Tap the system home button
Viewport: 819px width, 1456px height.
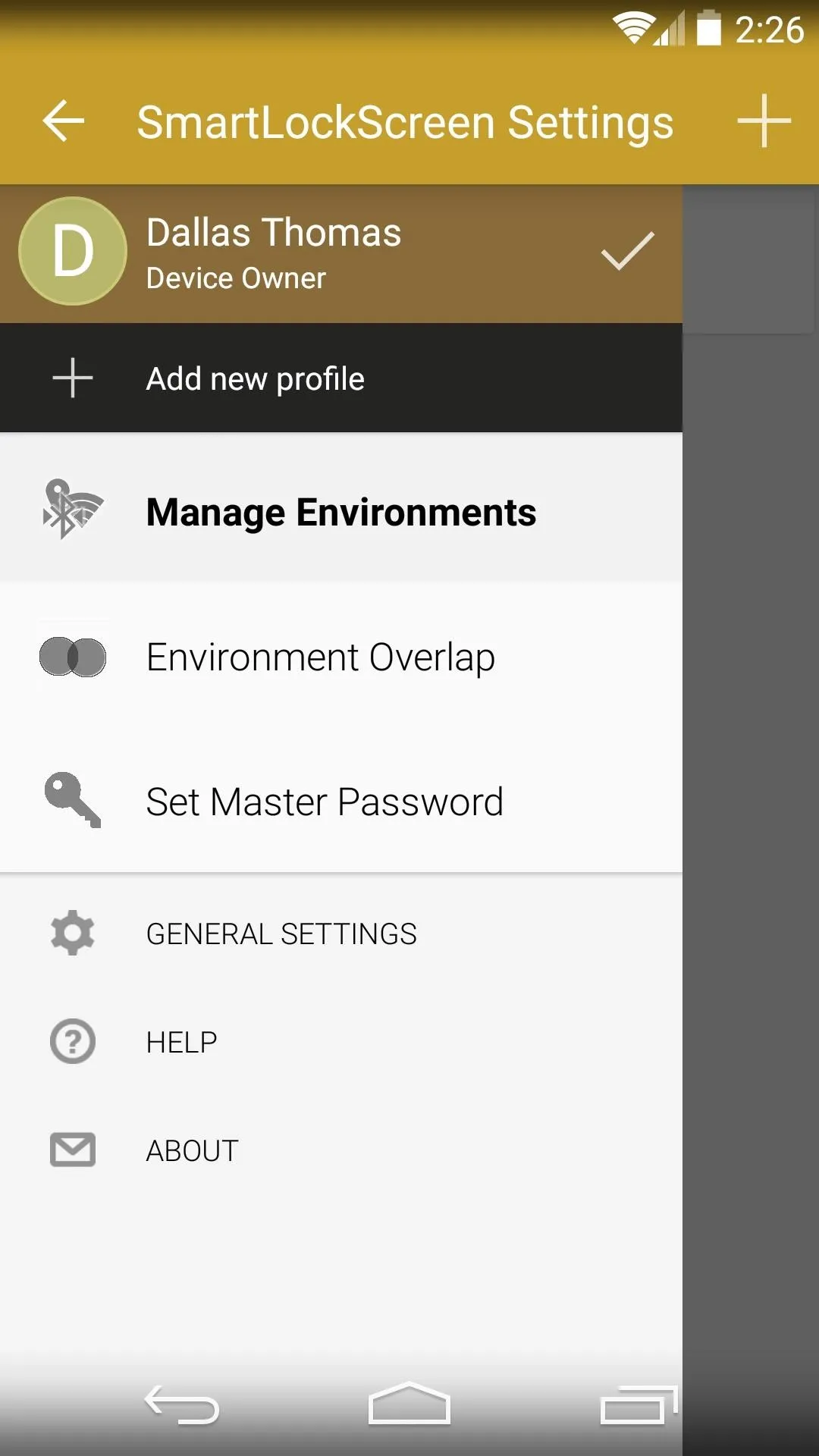pyautogui.click(x=409, y=1404)
